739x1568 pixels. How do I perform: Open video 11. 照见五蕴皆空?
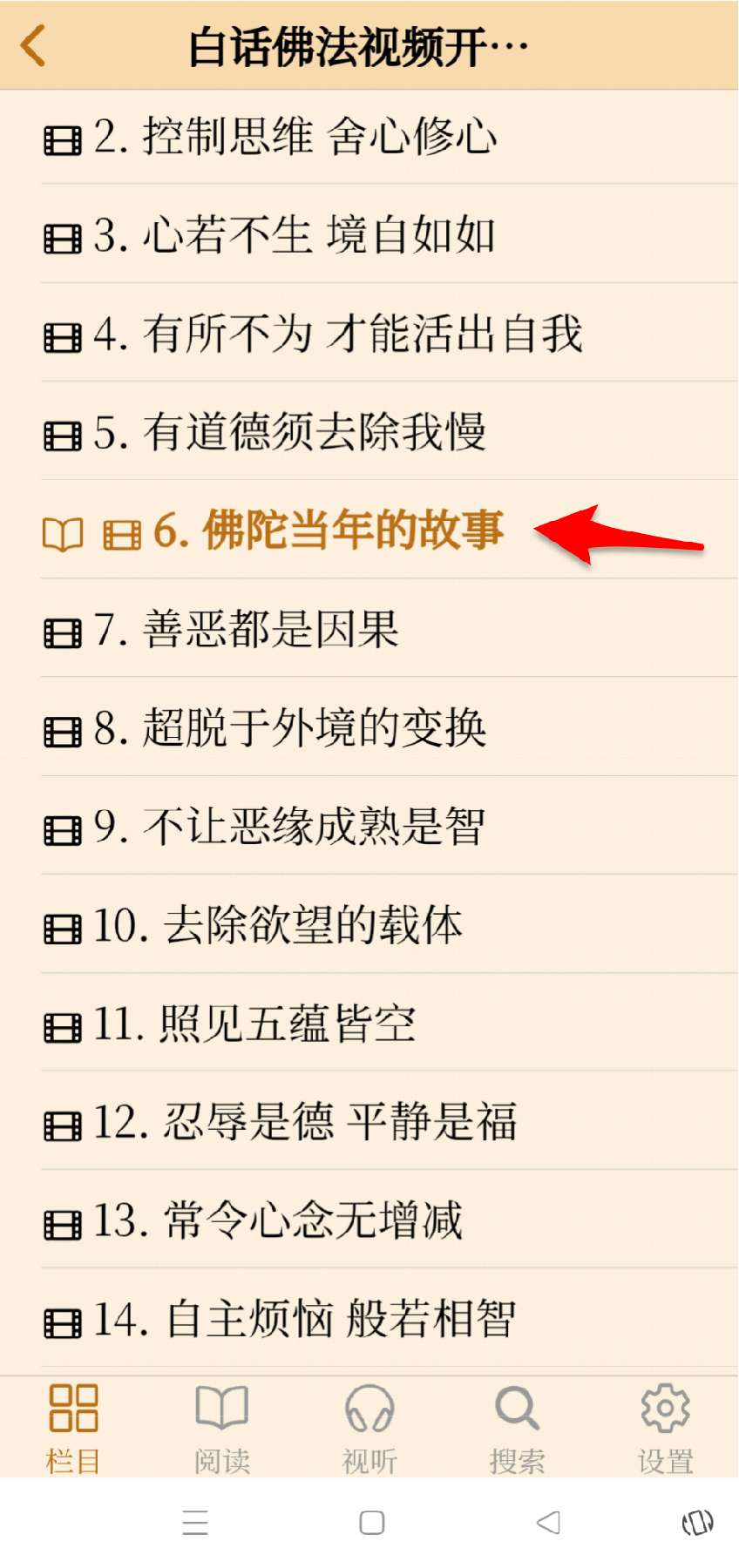(255, 1024)
